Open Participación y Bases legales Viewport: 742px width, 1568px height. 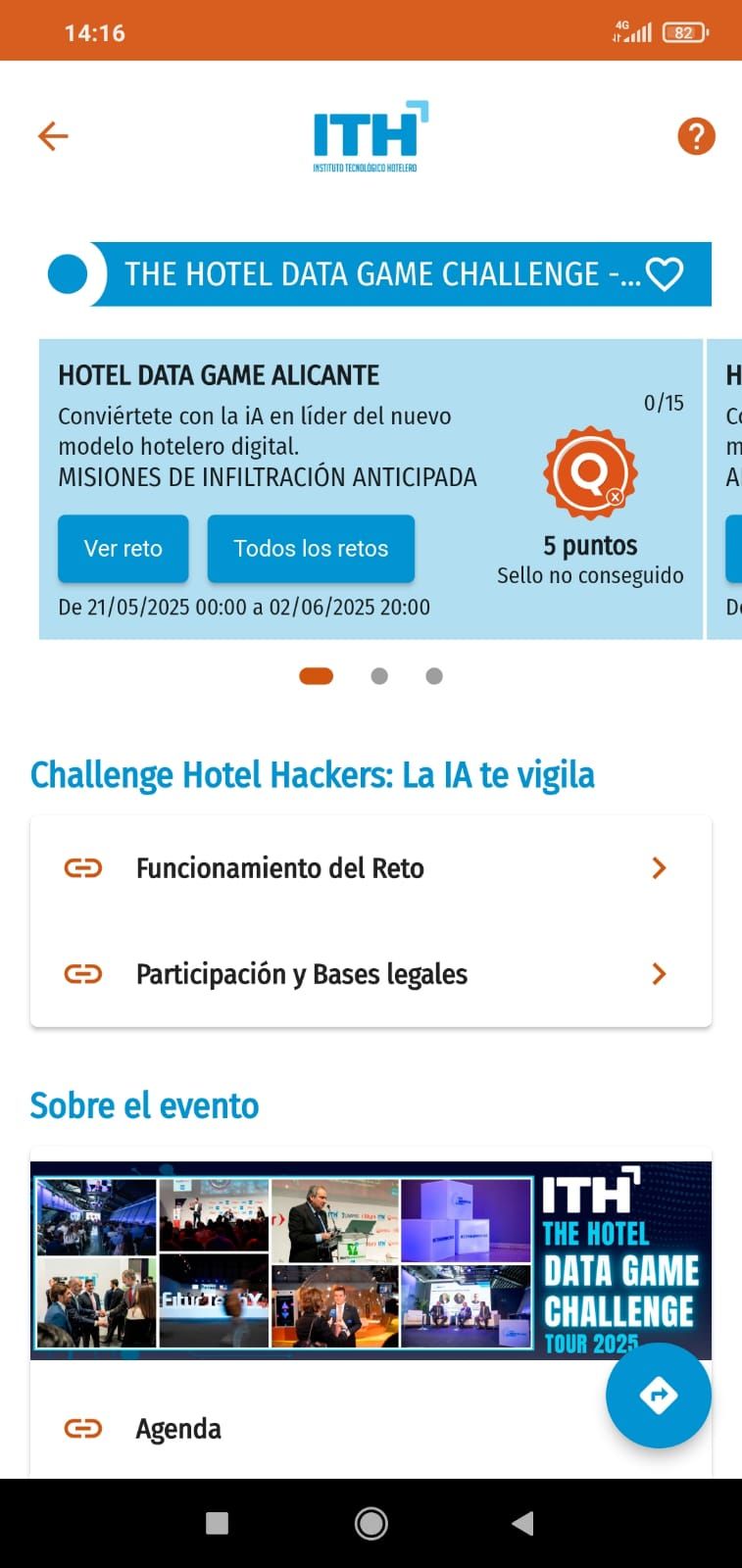pyautogui.click(x=371, y=974)
